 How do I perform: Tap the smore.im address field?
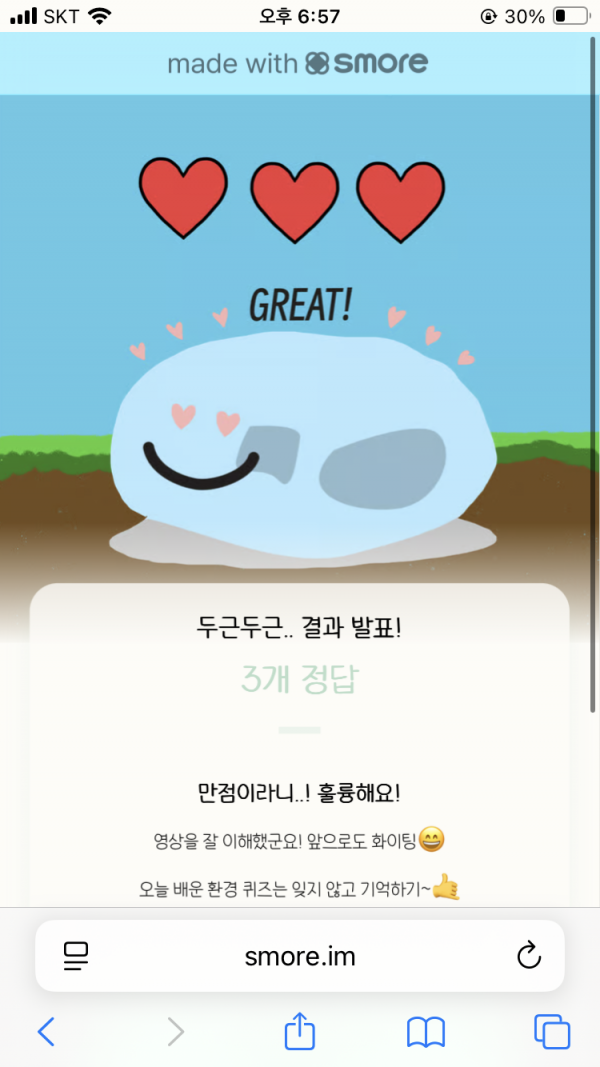click(x=300, y=957)
